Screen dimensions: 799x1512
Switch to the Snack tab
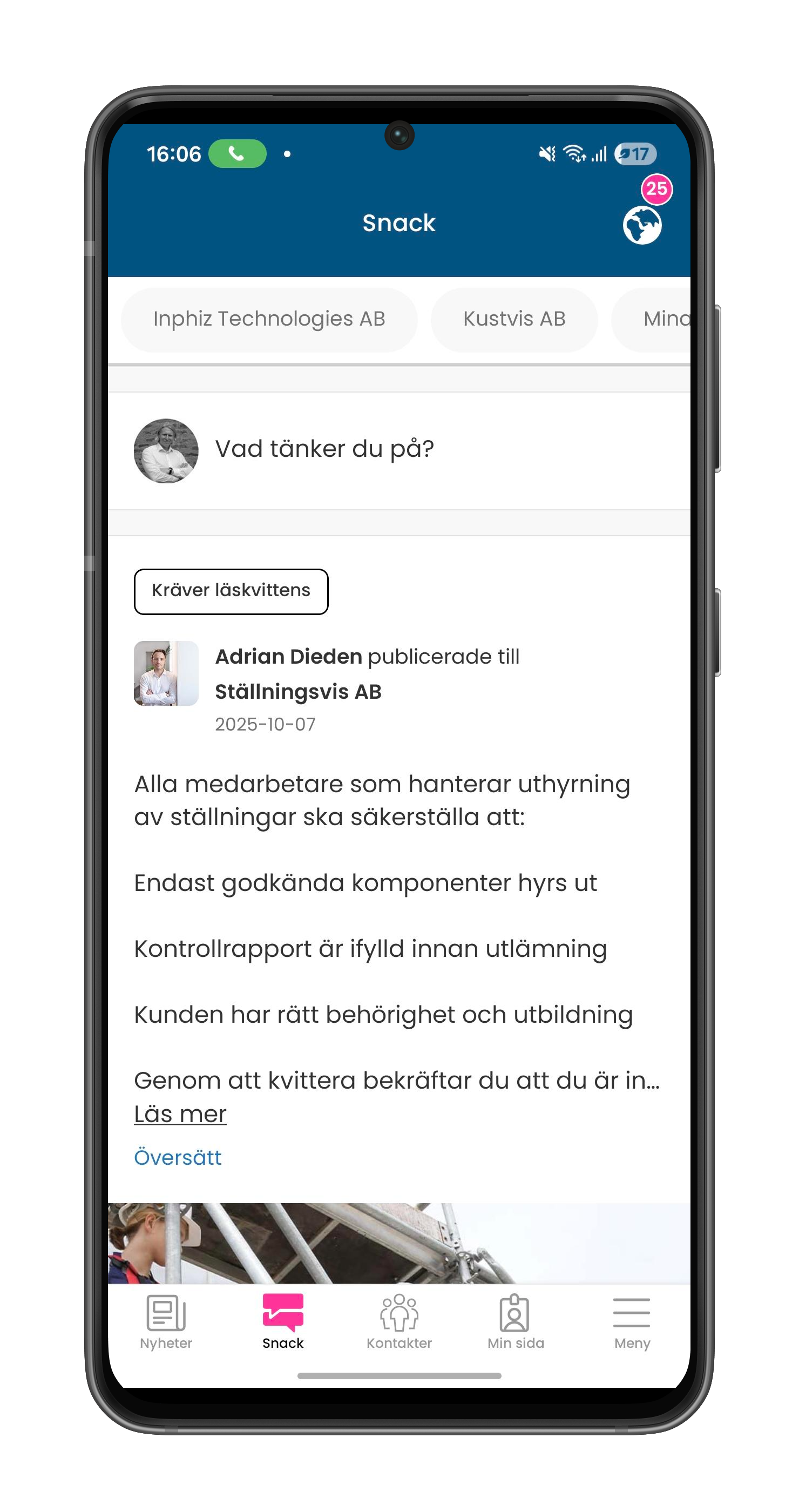coord(283,1321)
